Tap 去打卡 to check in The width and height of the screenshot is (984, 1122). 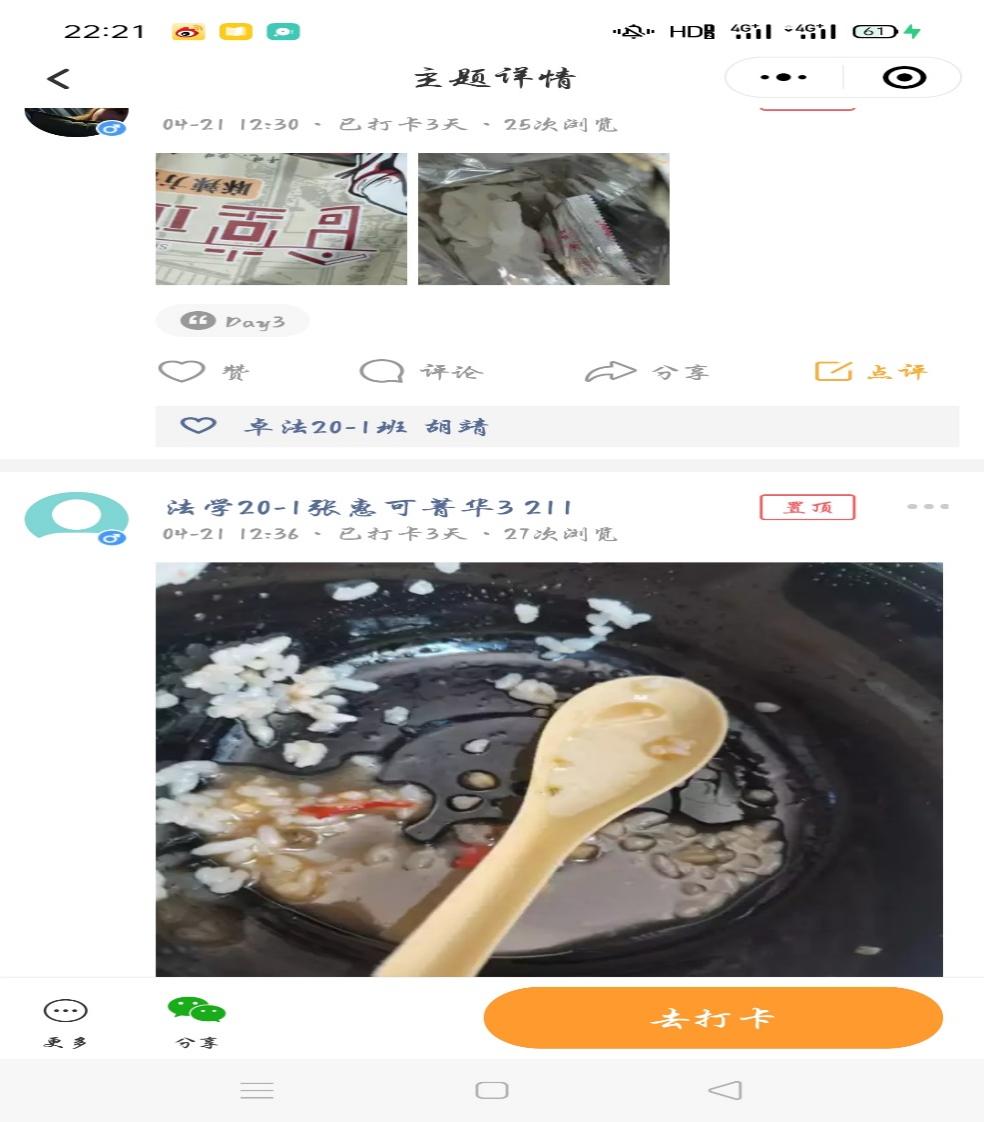click(712, 1018)
